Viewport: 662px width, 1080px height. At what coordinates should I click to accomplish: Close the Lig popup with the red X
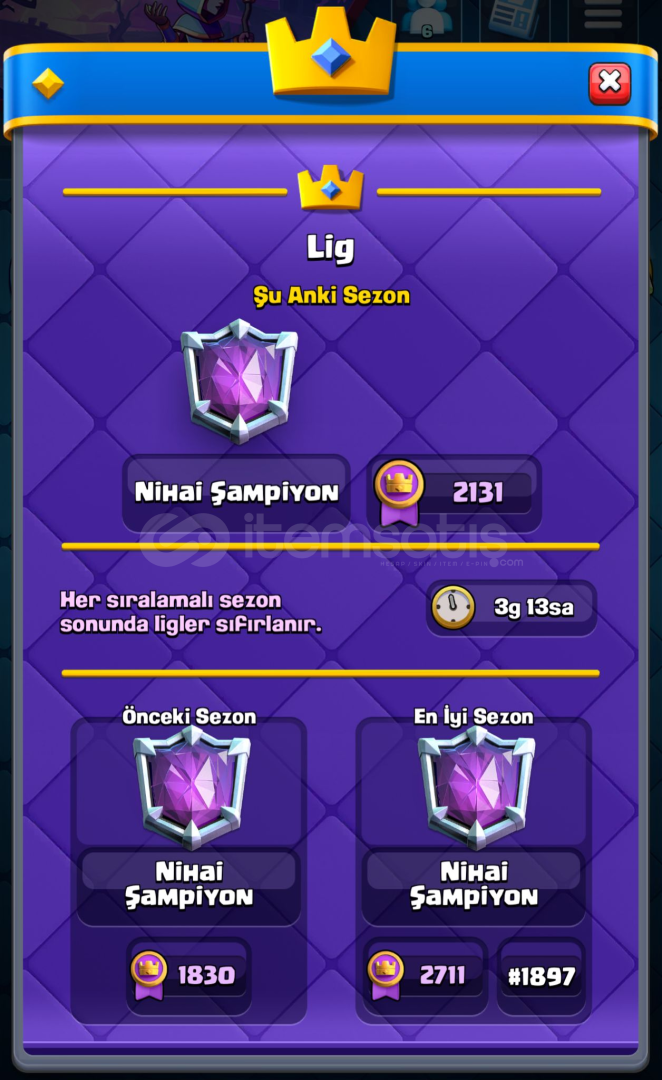pos(610,83)
